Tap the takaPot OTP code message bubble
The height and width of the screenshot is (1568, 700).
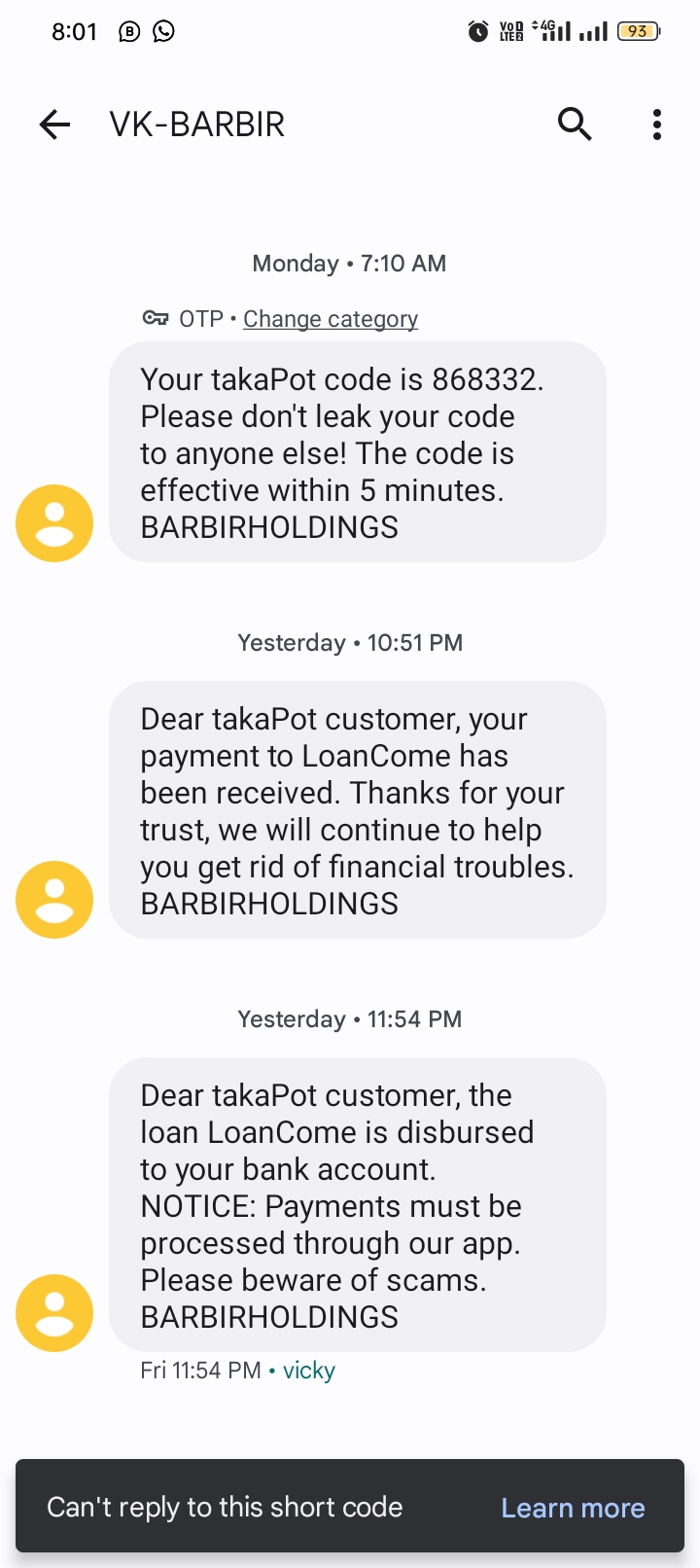pyautogui.click(x=357, y=452)
